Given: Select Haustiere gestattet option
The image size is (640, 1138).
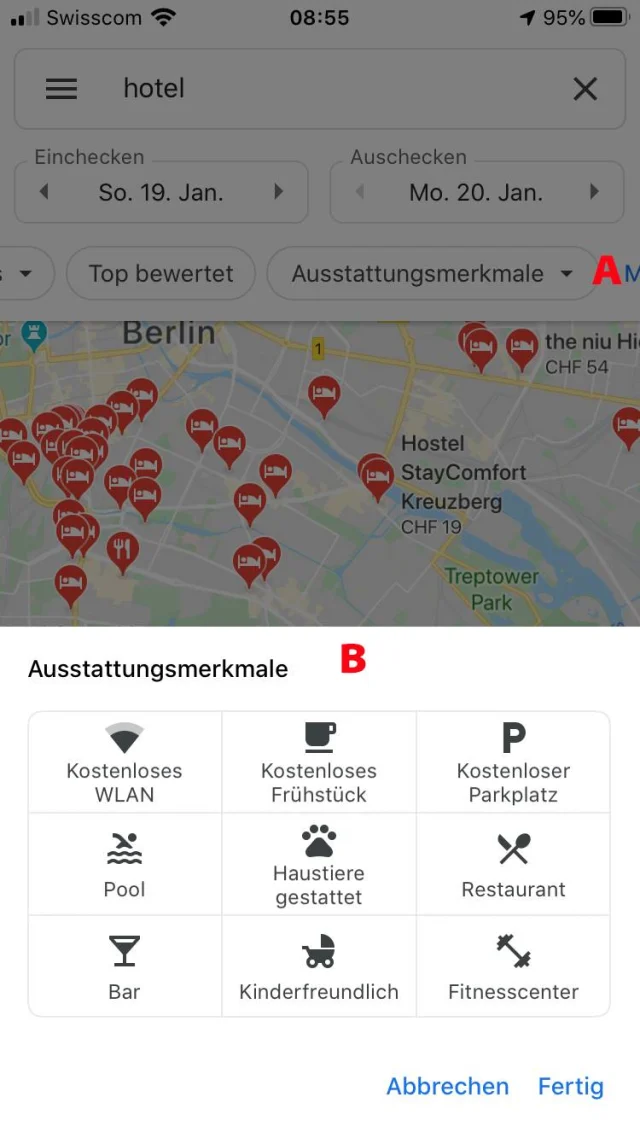Looking at the screenshot, I should (x=319, y=865).
